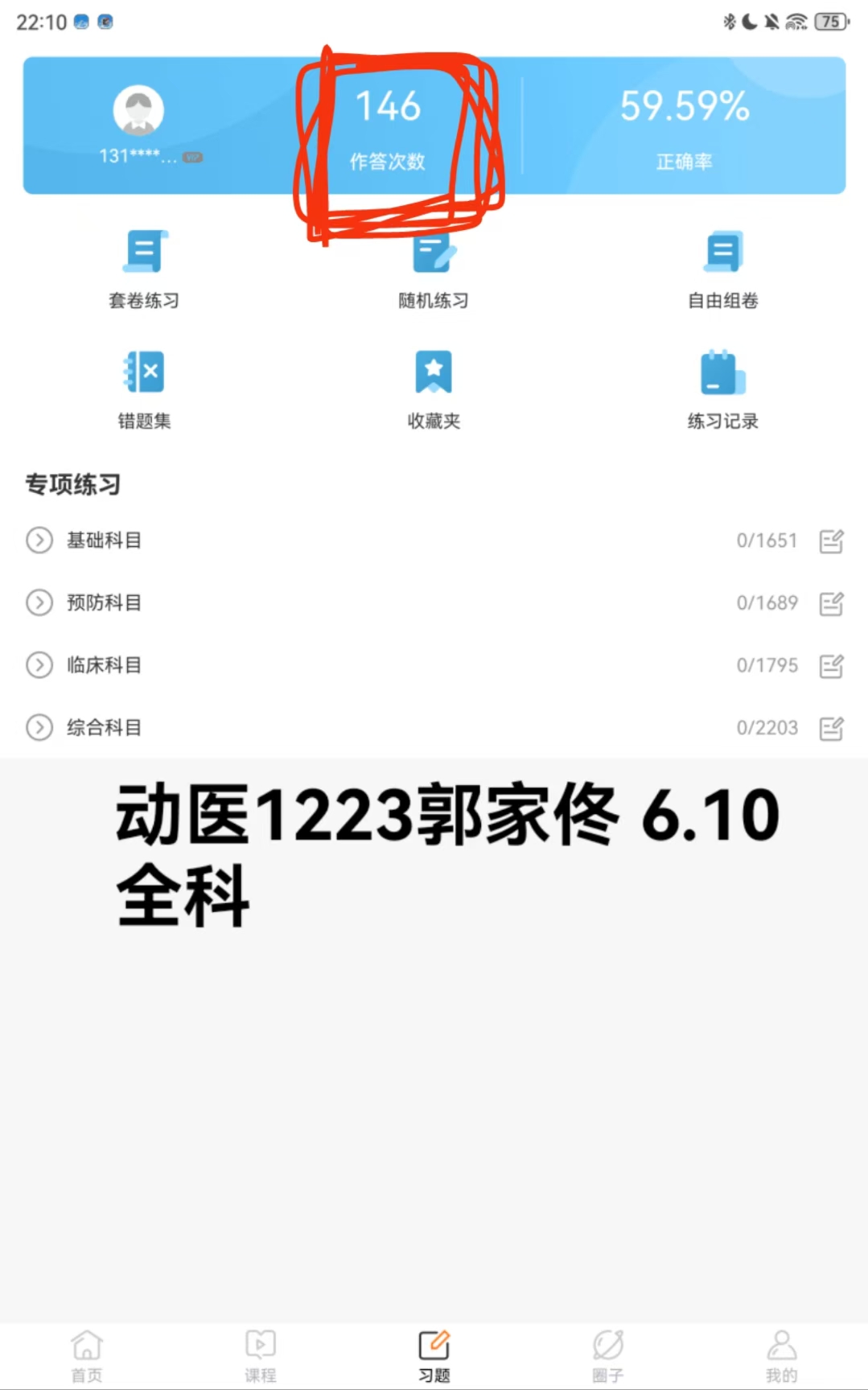This screenshot has width=868, height=1390.
Task: Open 套卷练习 practice sets
Action: (x=145, y=269)
